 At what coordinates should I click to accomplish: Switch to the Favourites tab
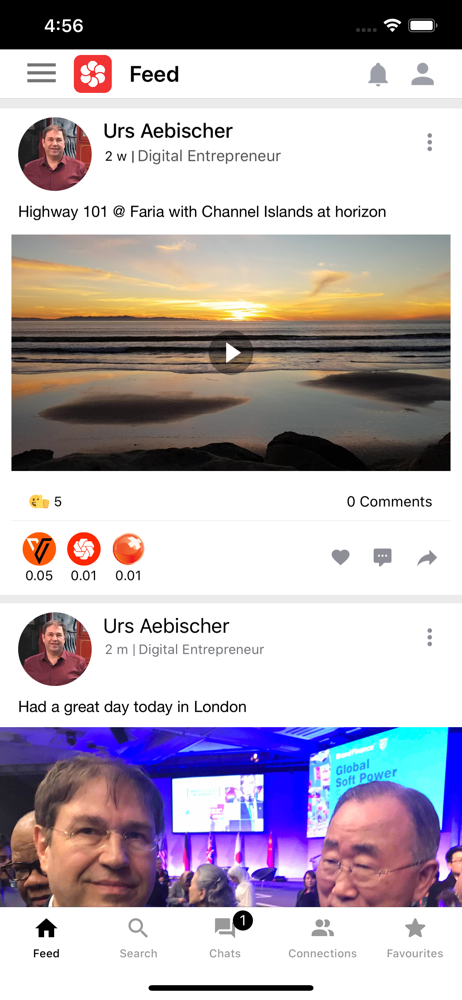coord(415,938)
